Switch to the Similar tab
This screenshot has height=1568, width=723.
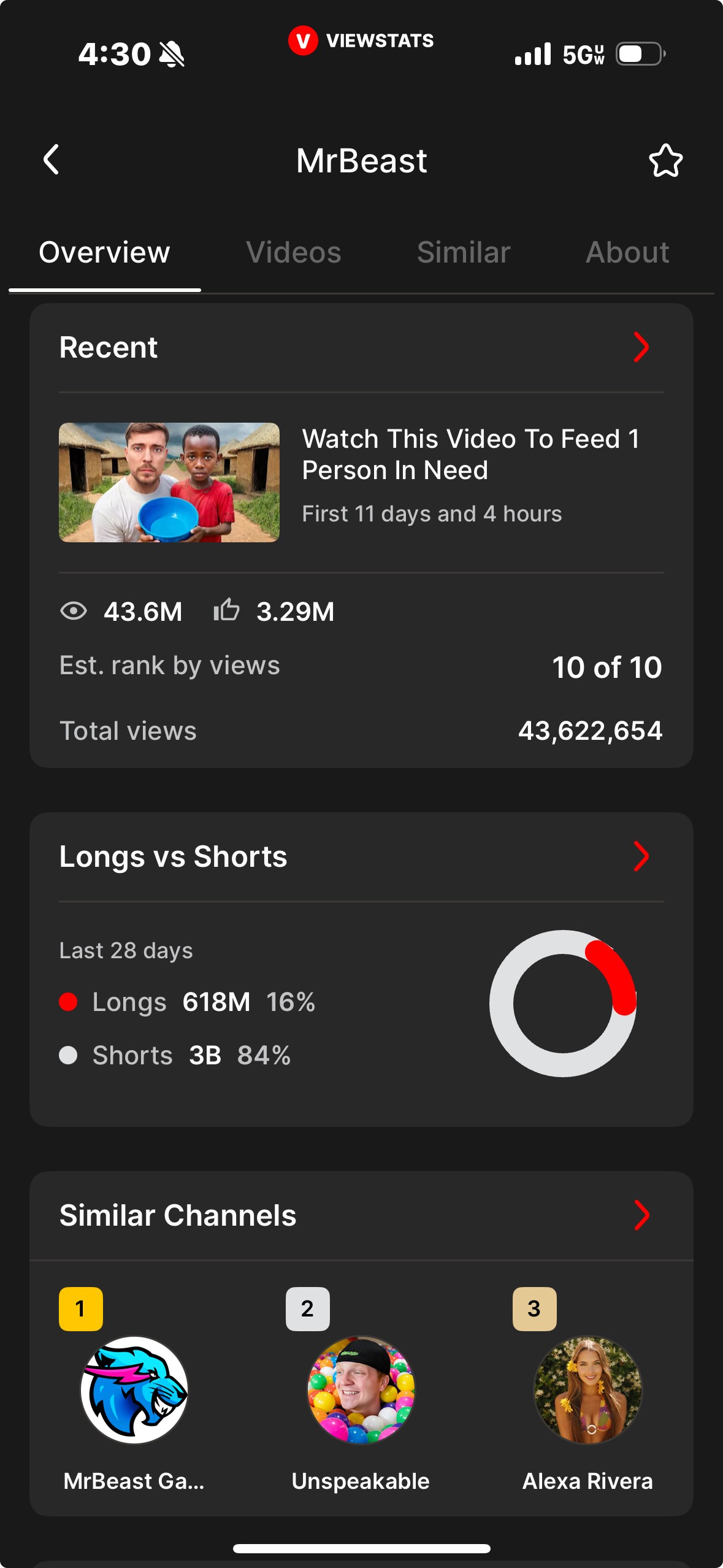(x=464, y=252)
